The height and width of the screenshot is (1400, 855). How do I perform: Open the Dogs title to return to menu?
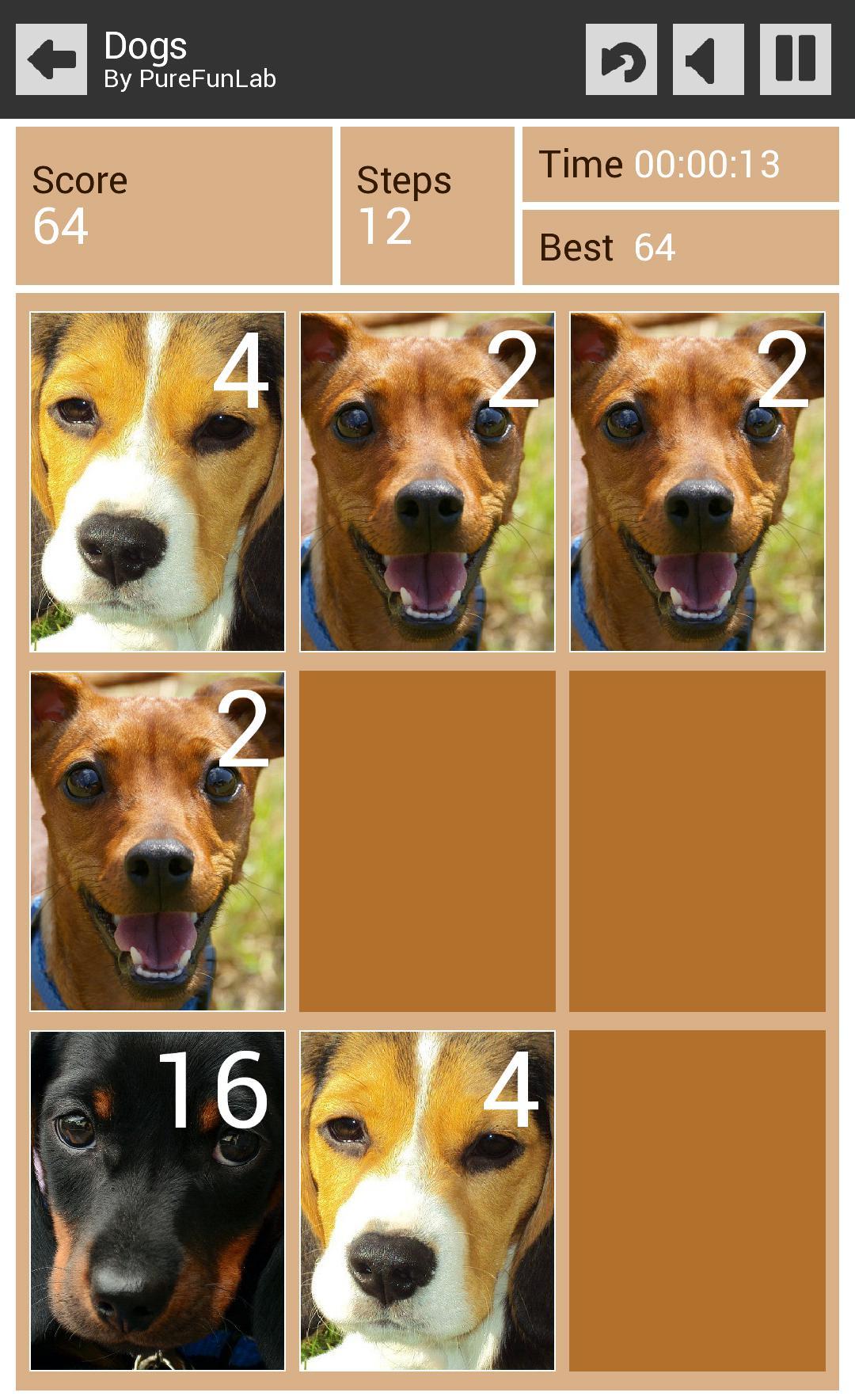[145, 46]
